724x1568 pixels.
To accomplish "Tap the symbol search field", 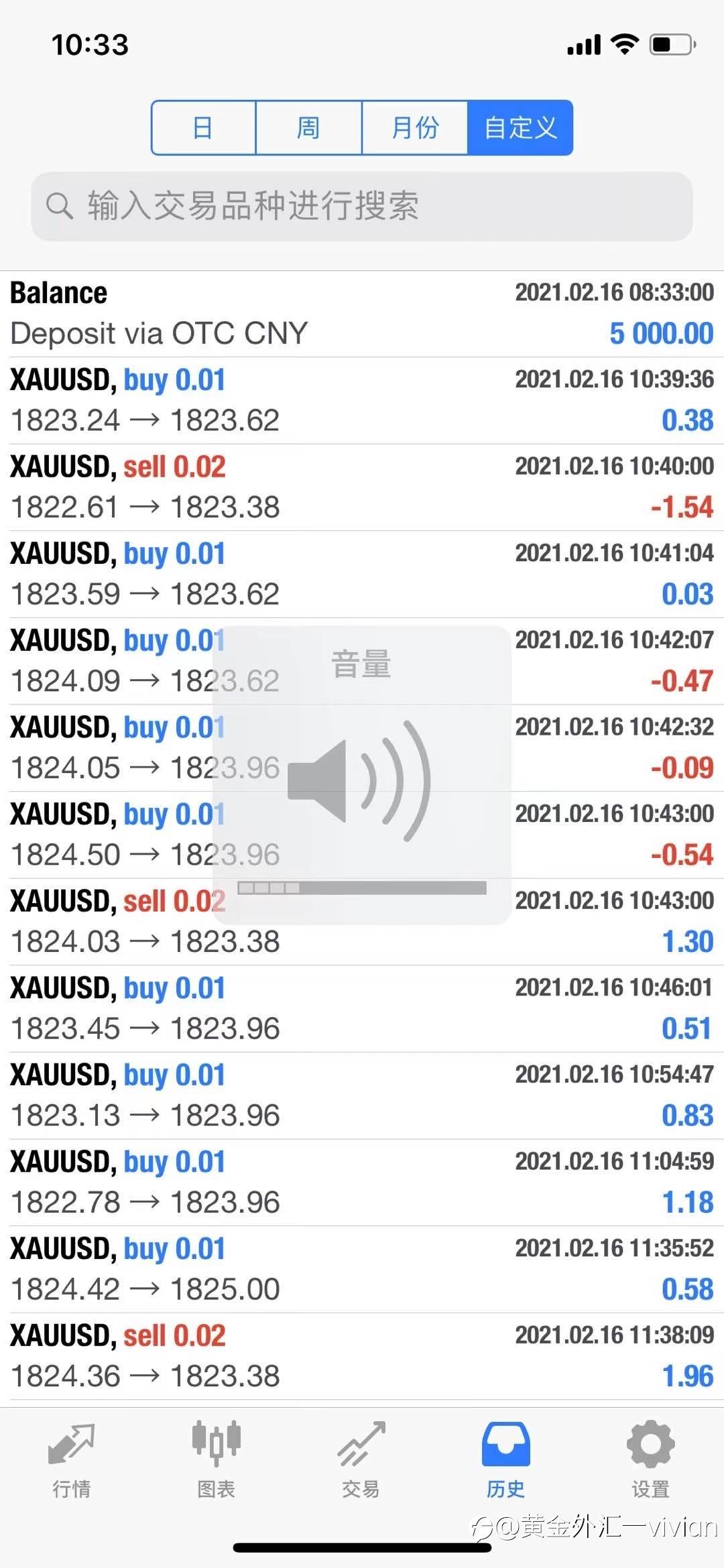I will (x=362, y=206).
